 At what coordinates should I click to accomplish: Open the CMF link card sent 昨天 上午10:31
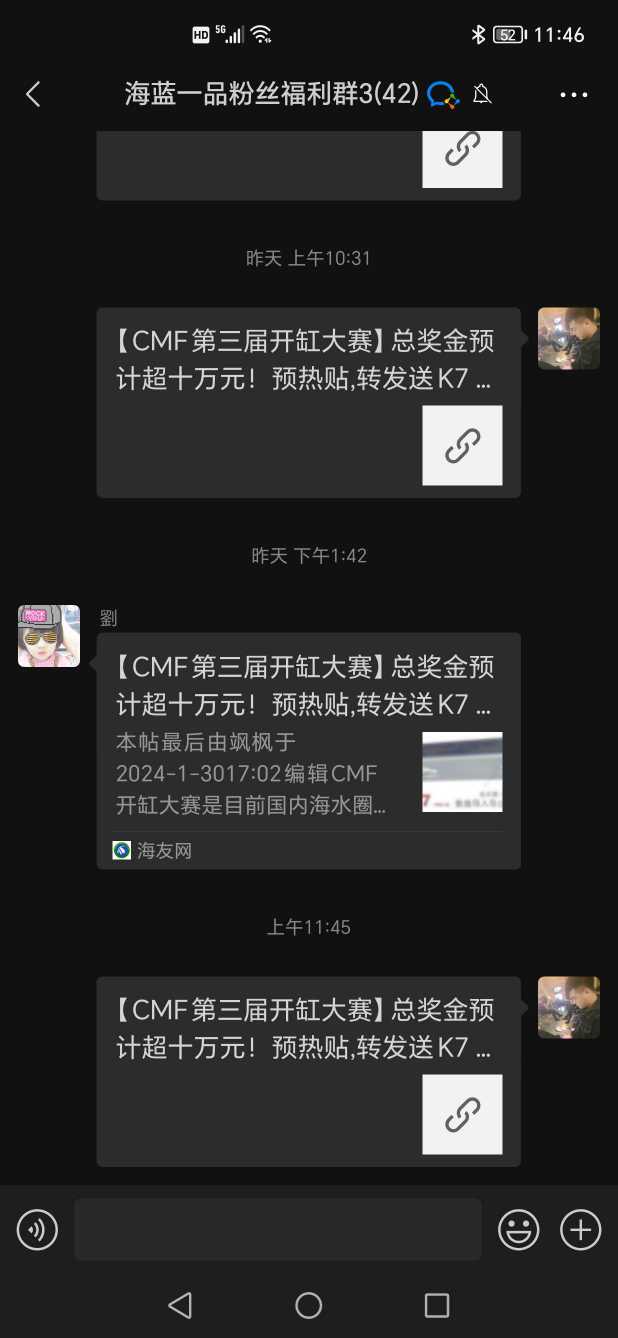point(308,402)
